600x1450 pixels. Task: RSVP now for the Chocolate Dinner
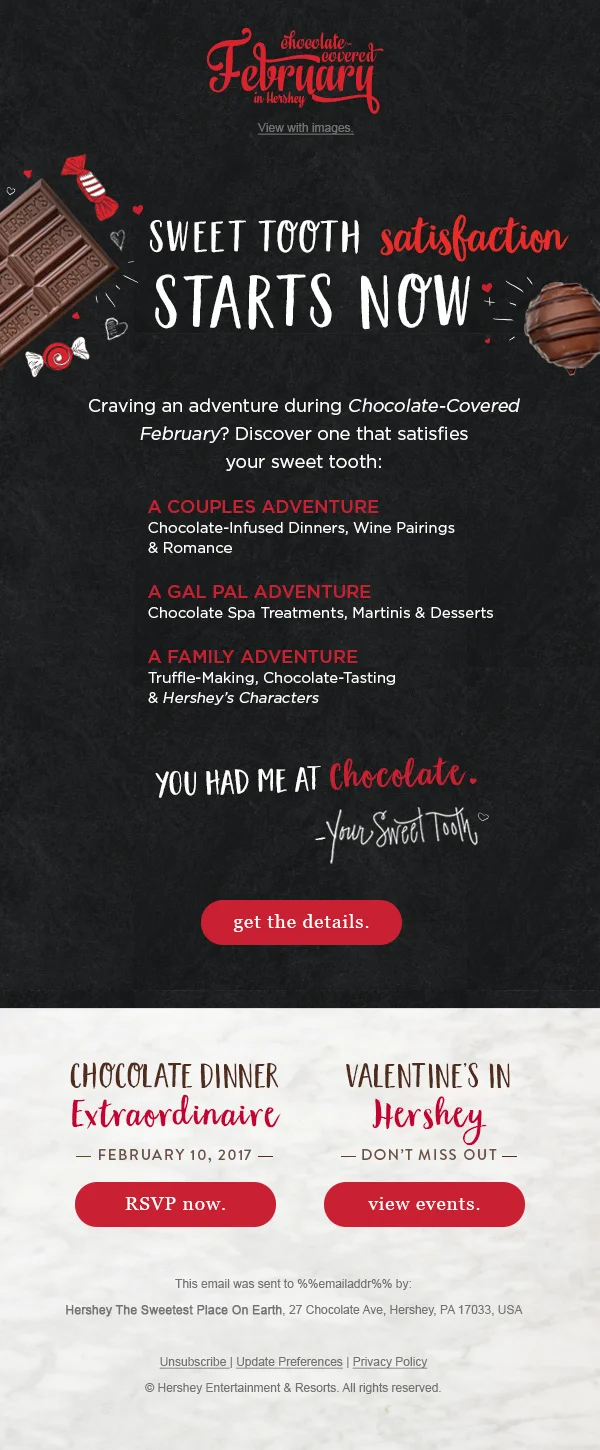tap(175, 1204)
